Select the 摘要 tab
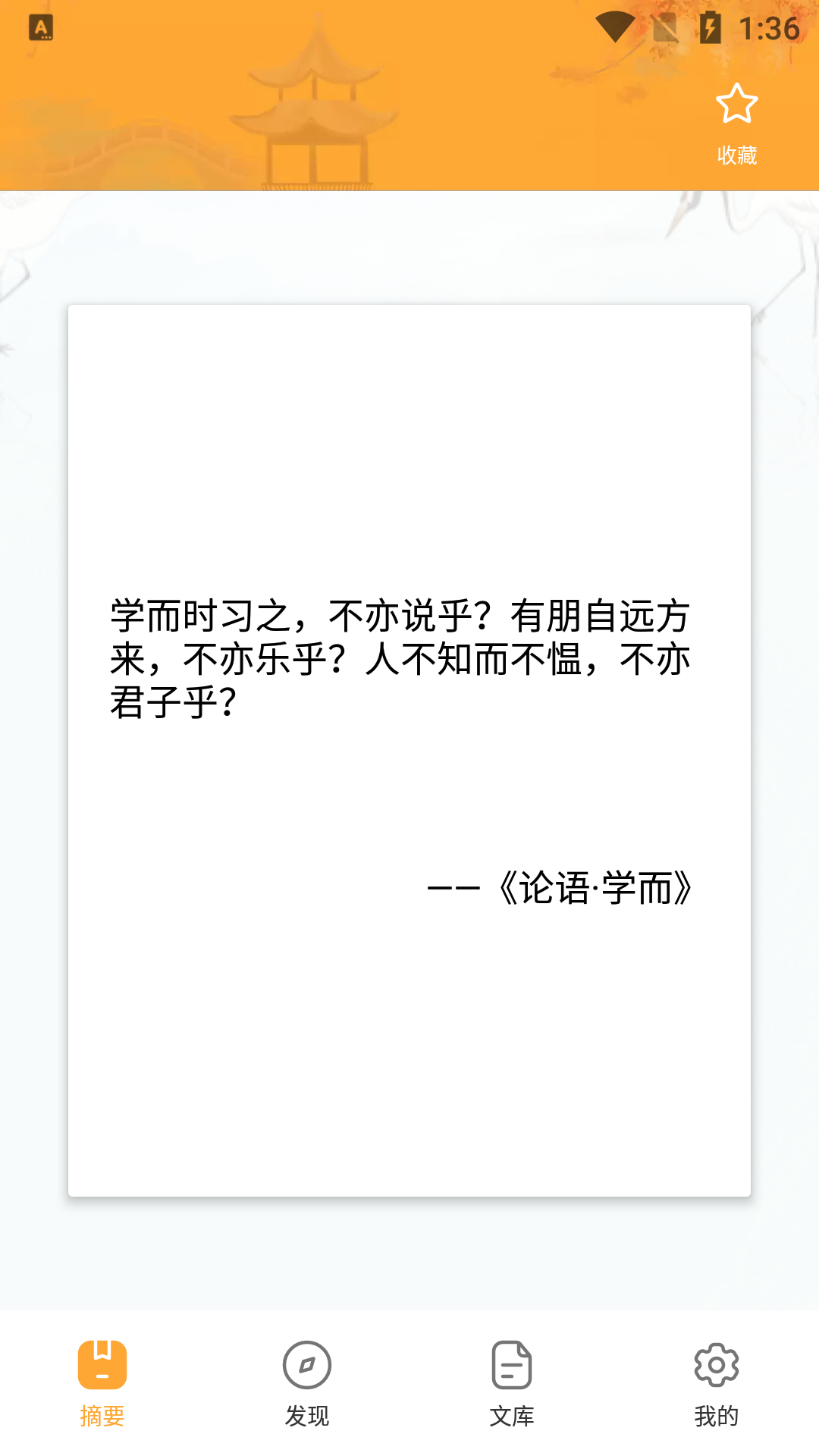This screenshot has width=819, height=1456. tap(102, 1383)
